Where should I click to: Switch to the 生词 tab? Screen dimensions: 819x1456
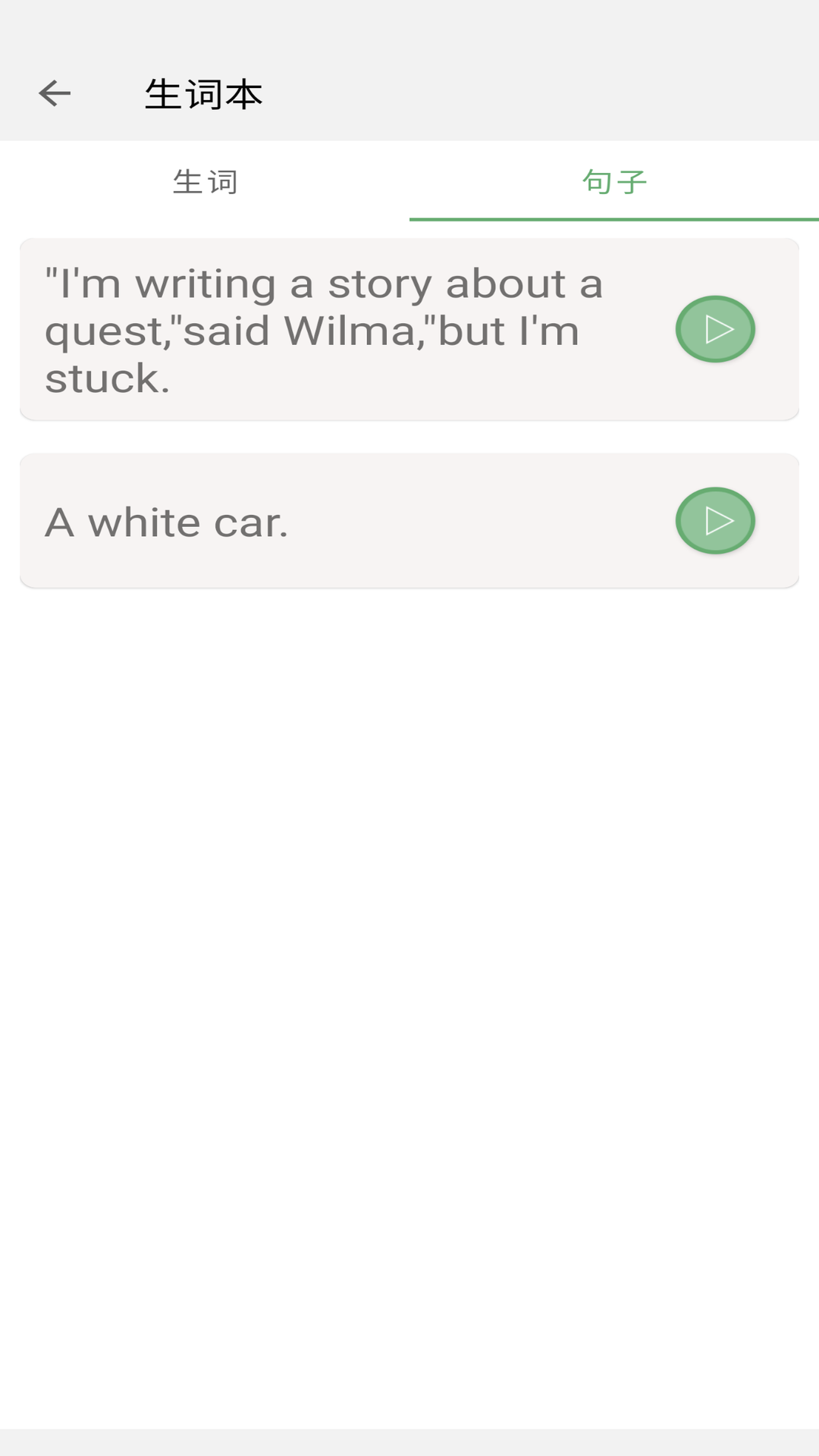pyautogui.click(x=205, y=182)
